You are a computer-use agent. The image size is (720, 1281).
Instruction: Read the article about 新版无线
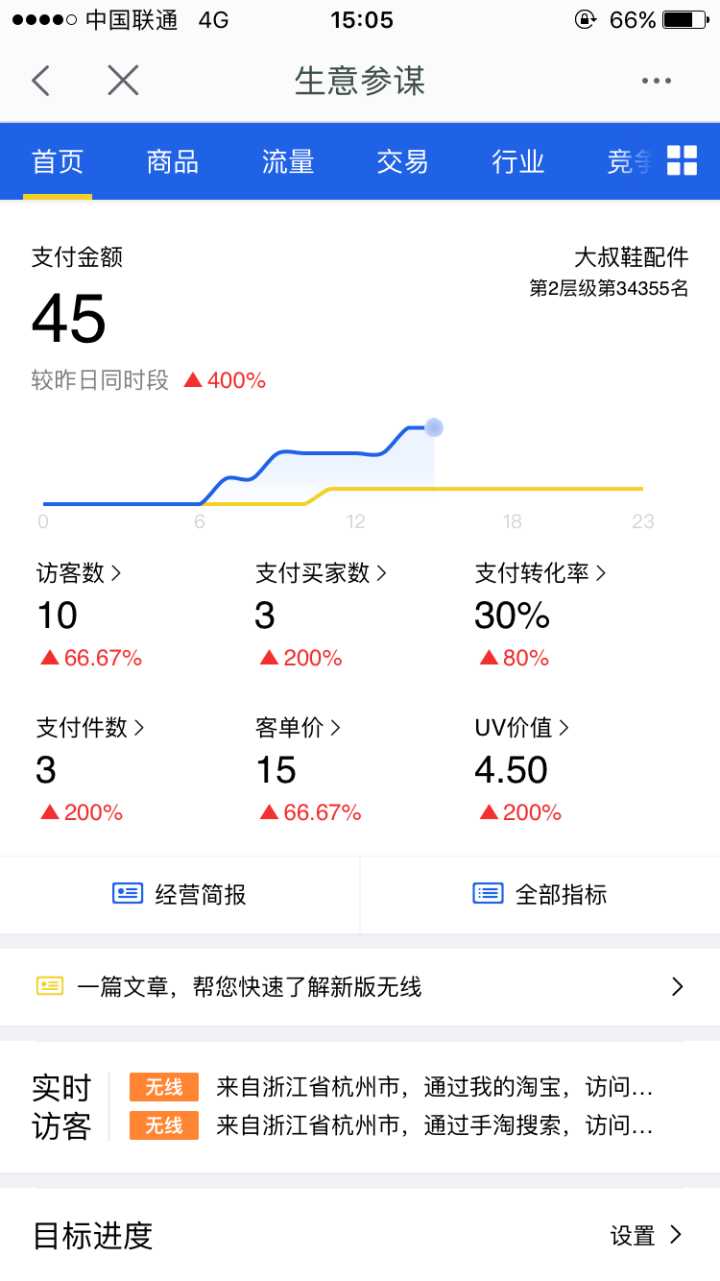point(360,987)
